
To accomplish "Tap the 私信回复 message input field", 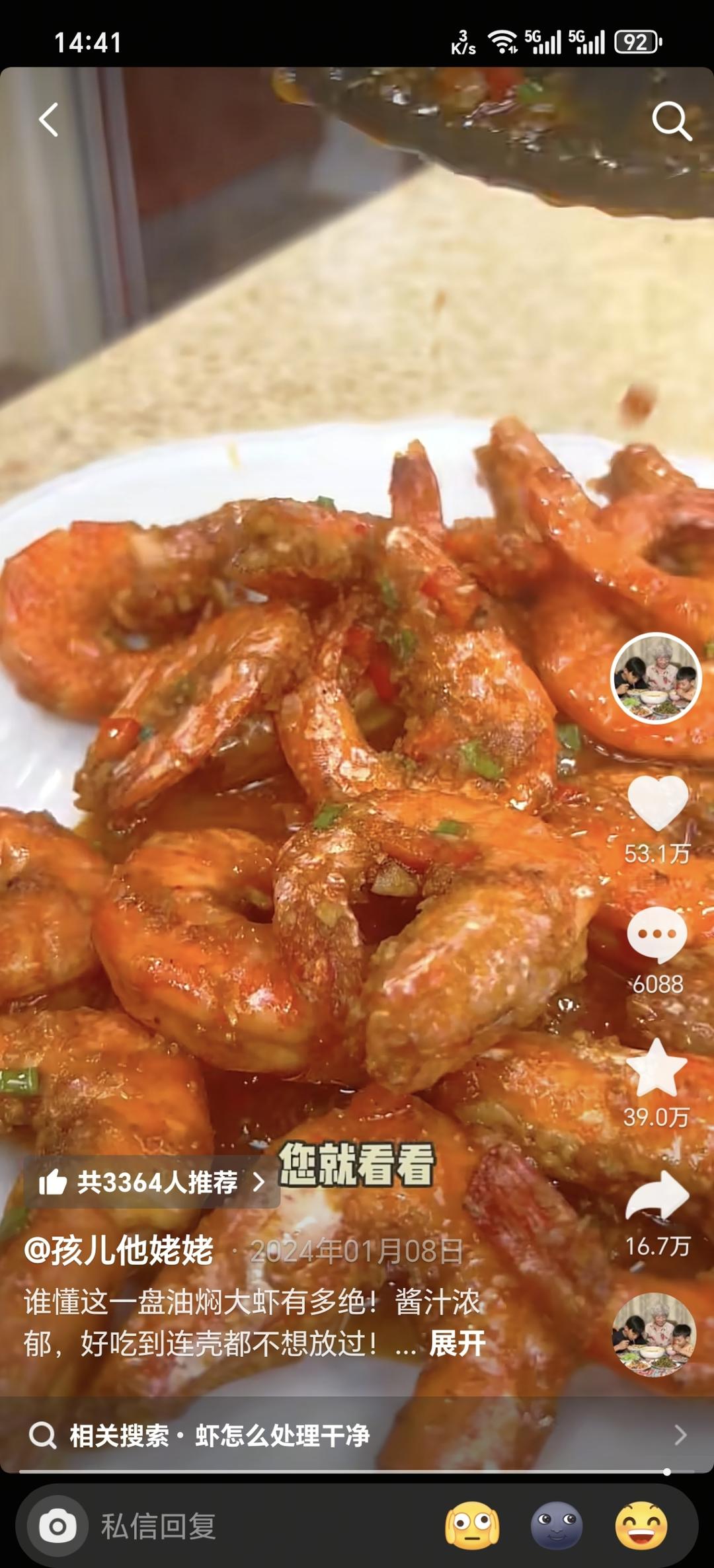I will click(x=264, y=1526).
